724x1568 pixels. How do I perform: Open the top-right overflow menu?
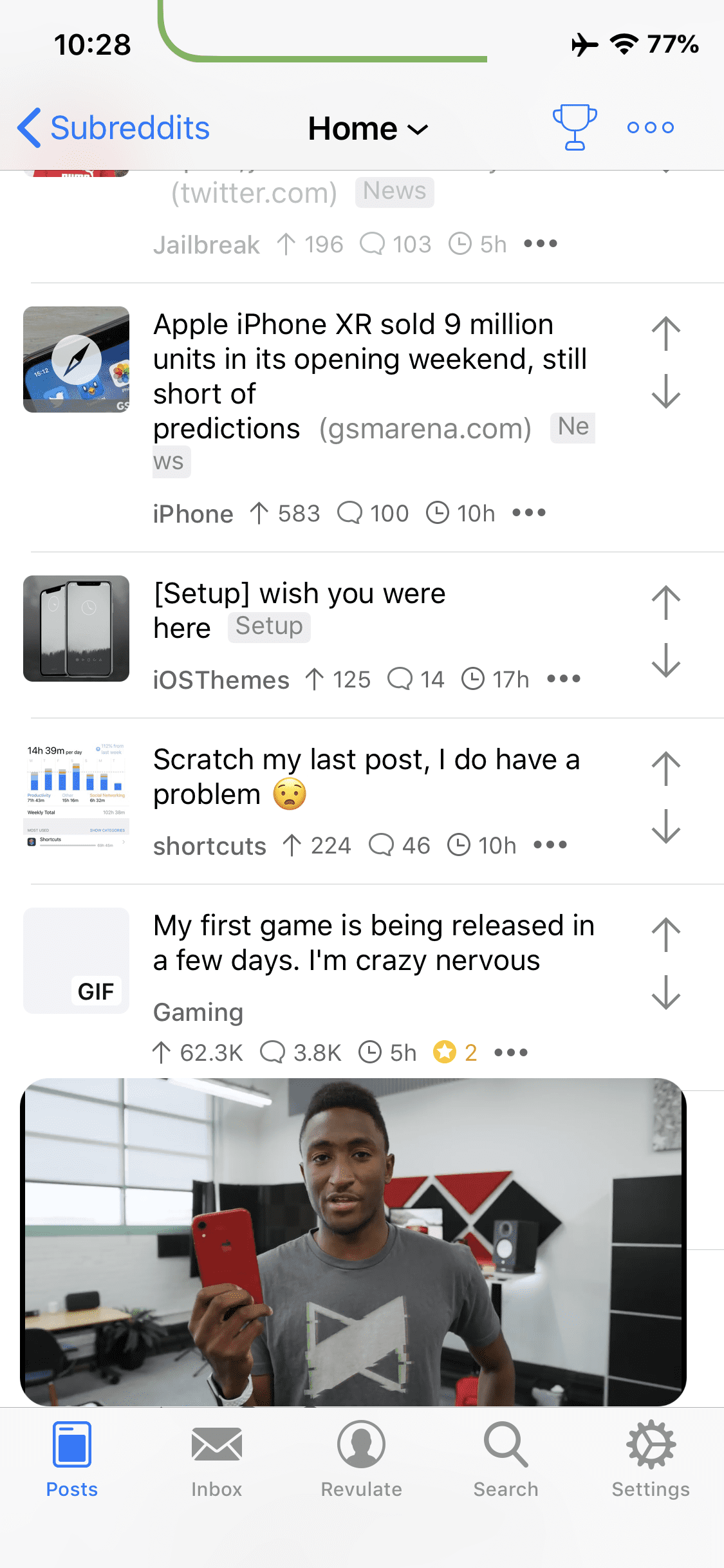pyautogui.click(x=650, y=127)
